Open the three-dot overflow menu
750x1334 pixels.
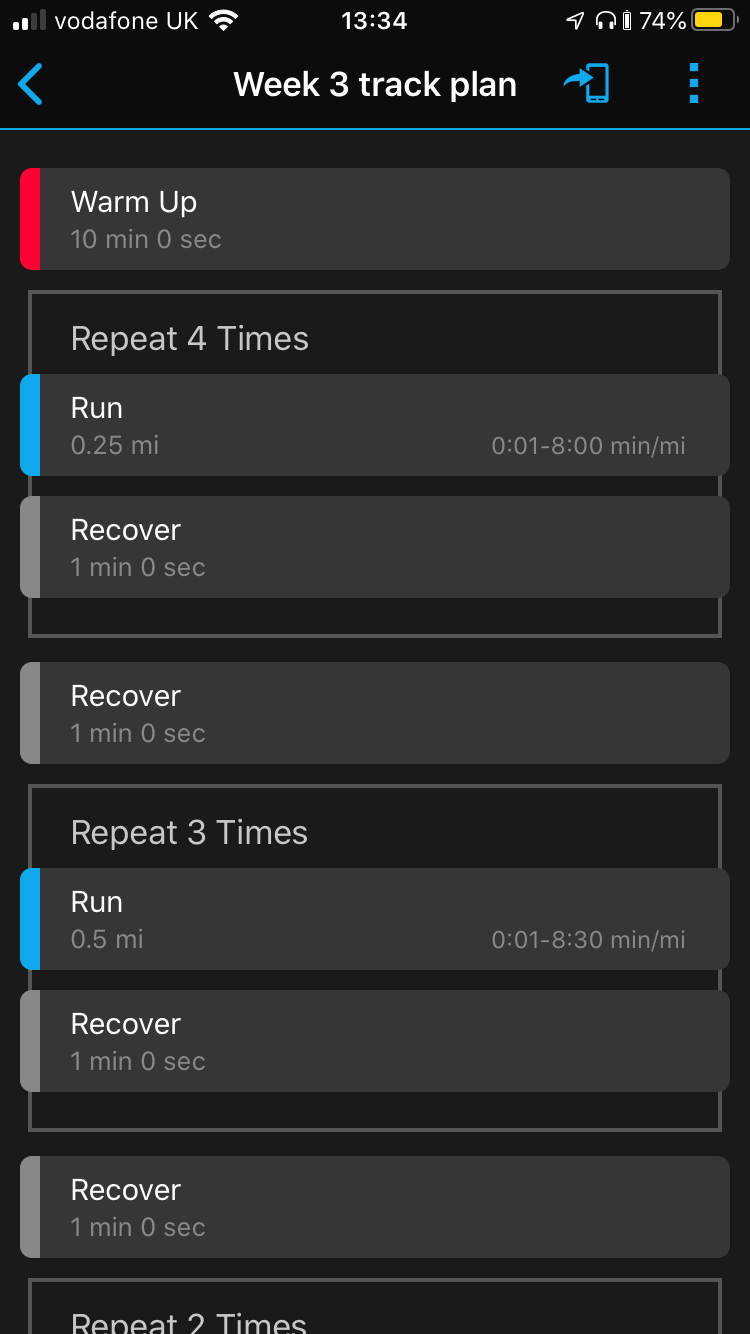click(x=694, y=84)
